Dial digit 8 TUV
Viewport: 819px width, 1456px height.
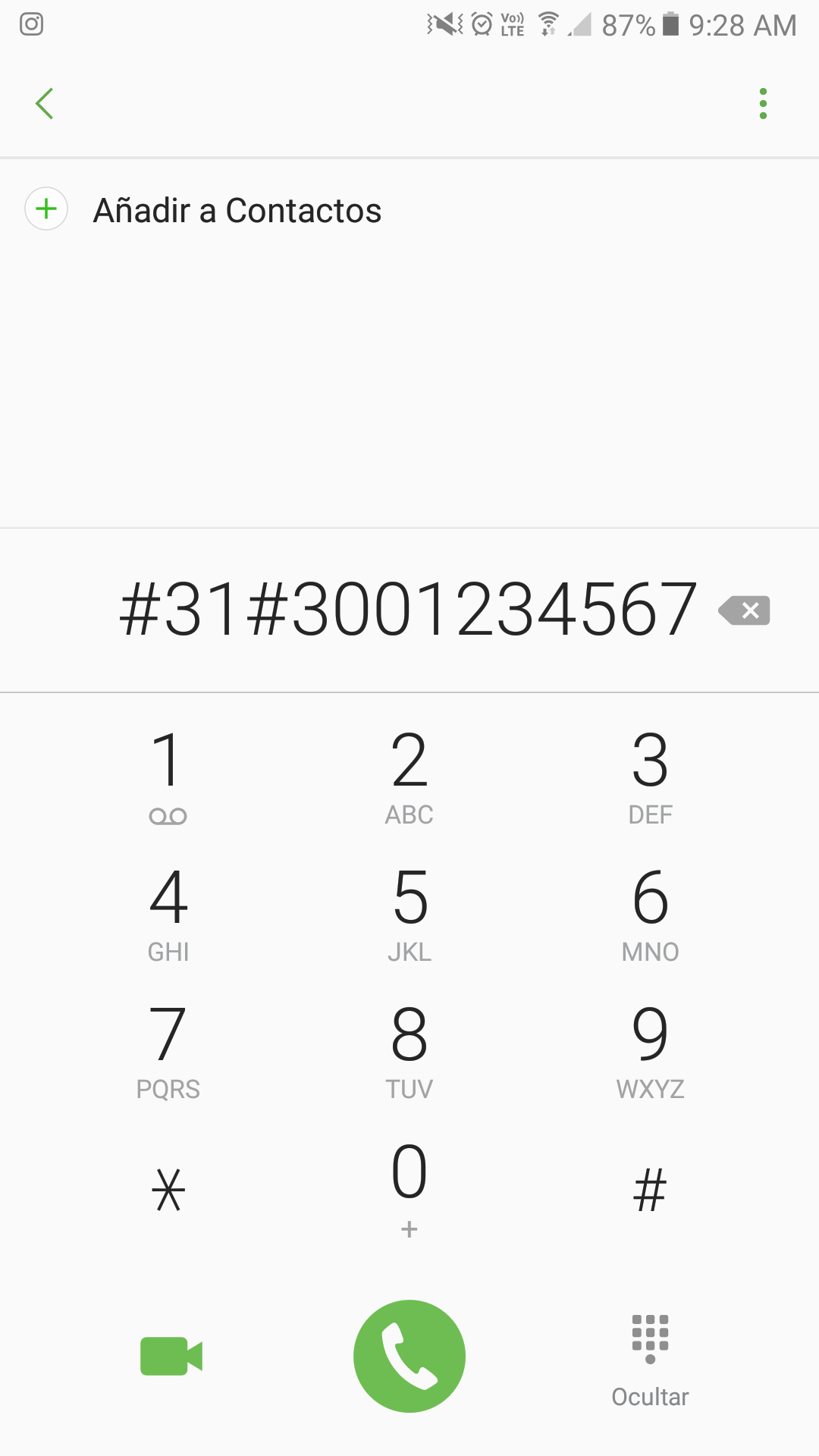click(409, 1050)
